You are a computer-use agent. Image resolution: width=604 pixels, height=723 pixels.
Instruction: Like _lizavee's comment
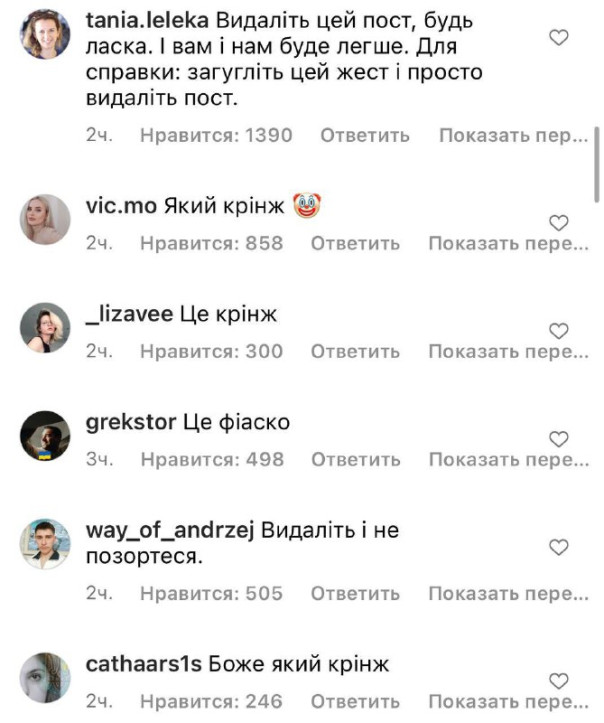coord(560,331)
